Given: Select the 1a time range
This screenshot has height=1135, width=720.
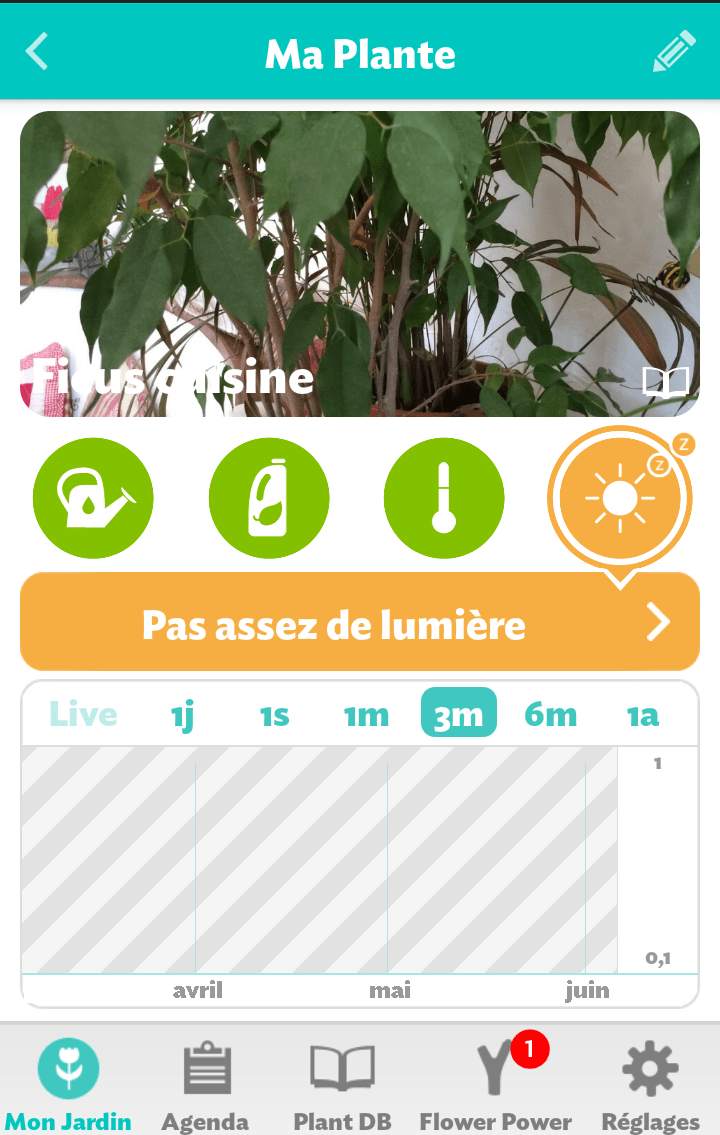Looking at the screenshot, I should coord(643,714).
